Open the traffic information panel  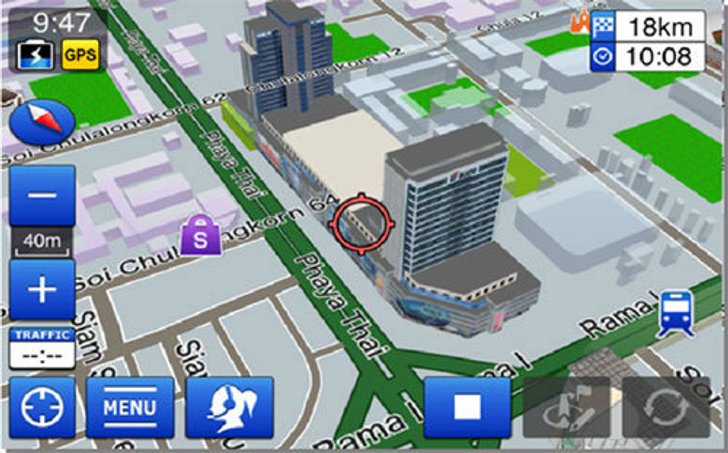click(x=42, y=348)
